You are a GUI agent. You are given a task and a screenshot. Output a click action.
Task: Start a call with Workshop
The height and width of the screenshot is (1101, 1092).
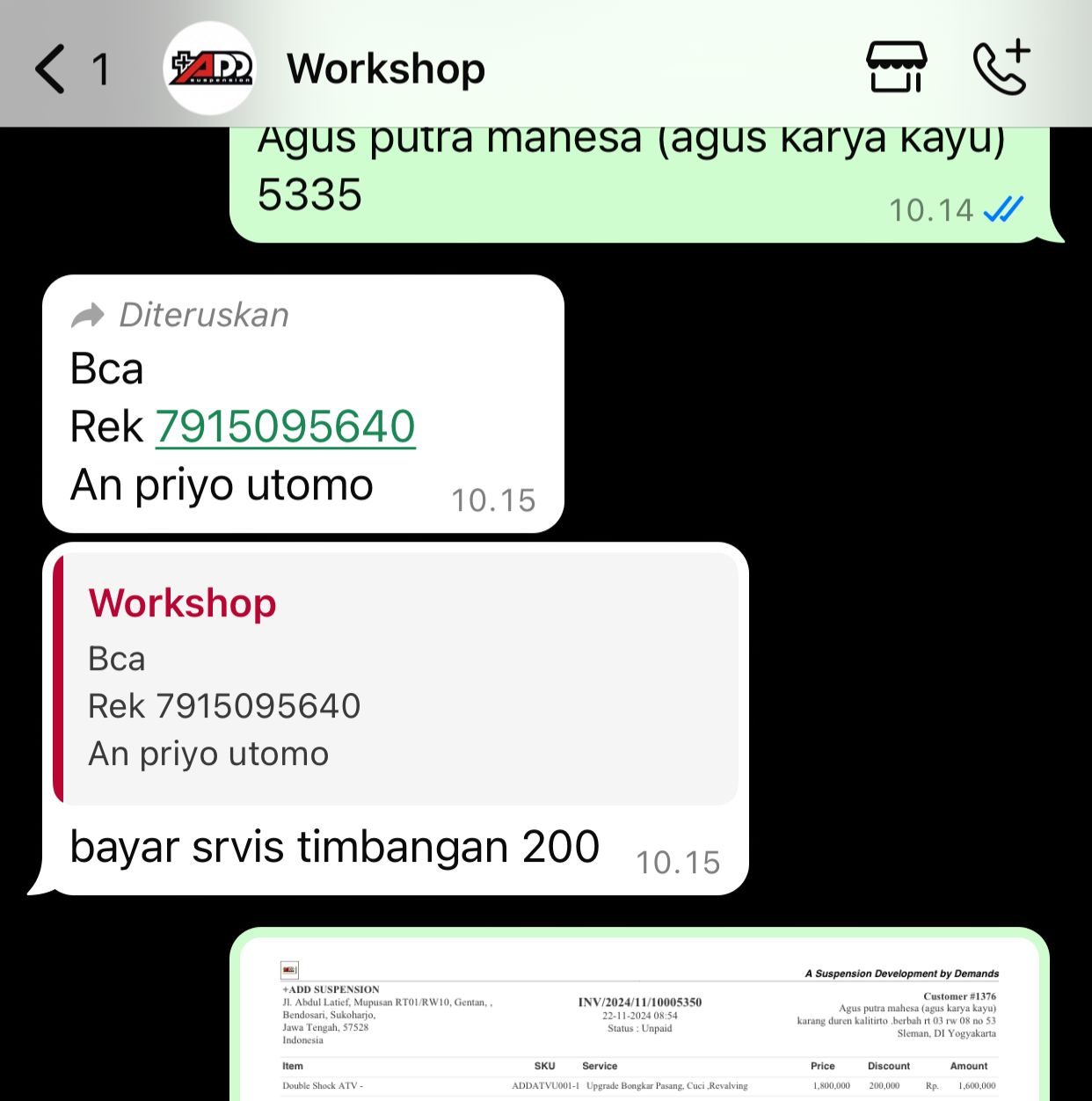(1001, 68)
